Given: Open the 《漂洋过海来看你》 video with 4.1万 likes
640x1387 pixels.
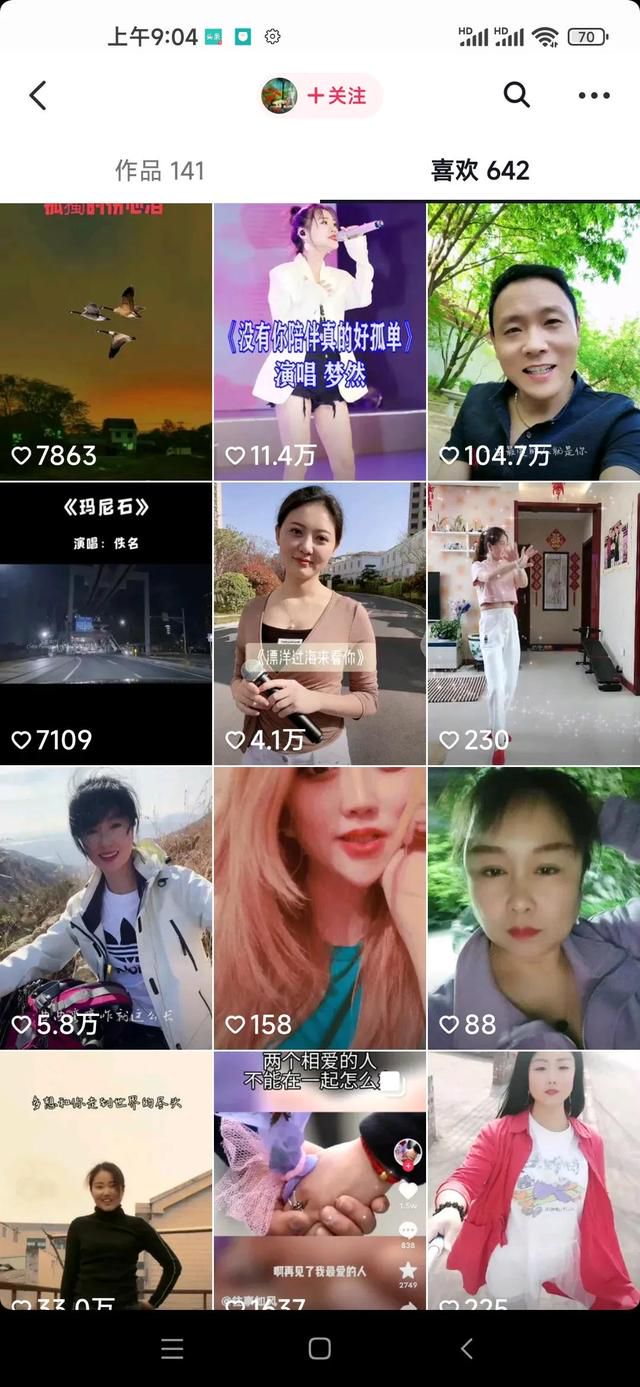Looking at the screenshot, I should tap(320, 624).
